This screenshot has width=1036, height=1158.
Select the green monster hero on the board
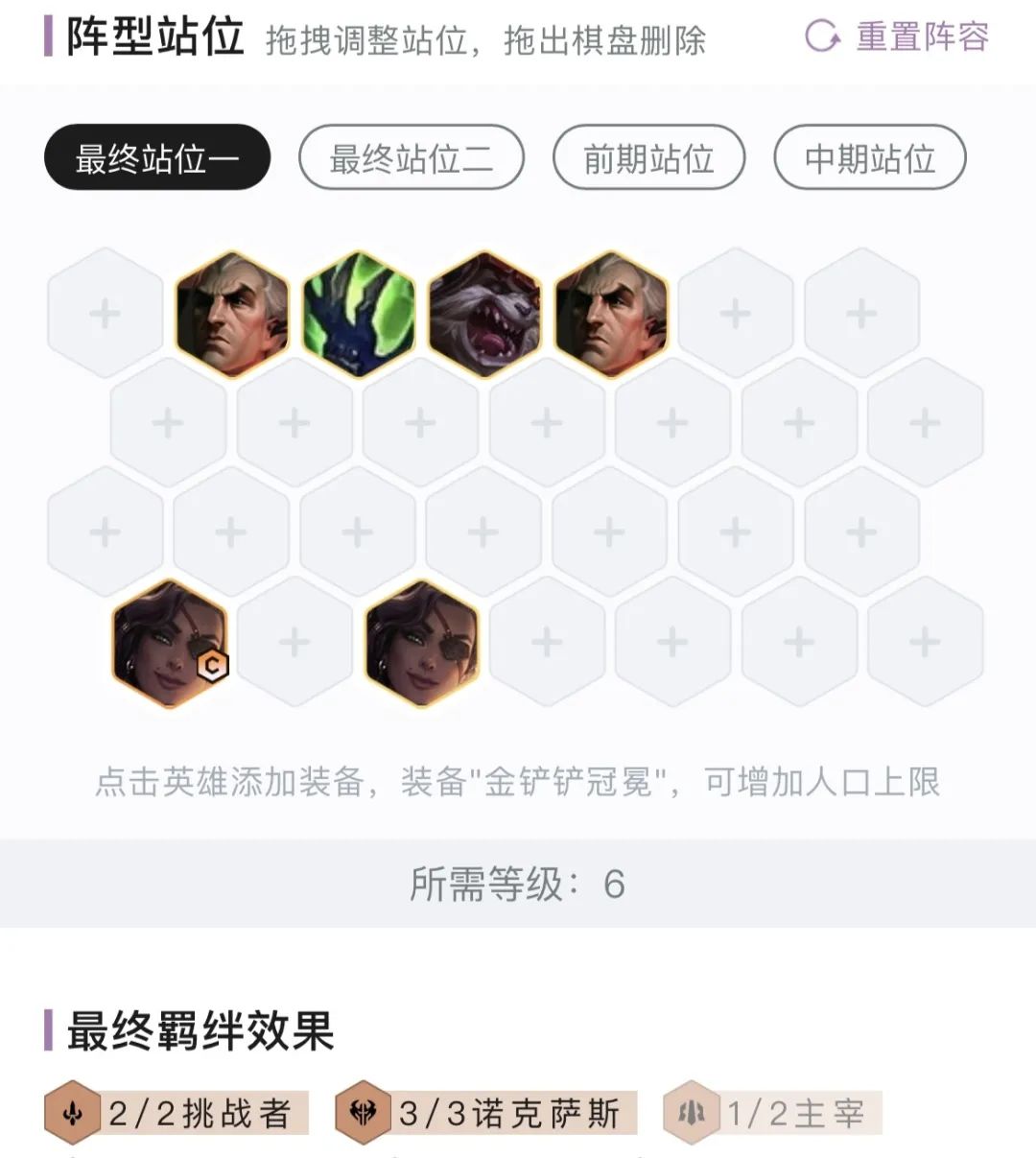[359, 314]
